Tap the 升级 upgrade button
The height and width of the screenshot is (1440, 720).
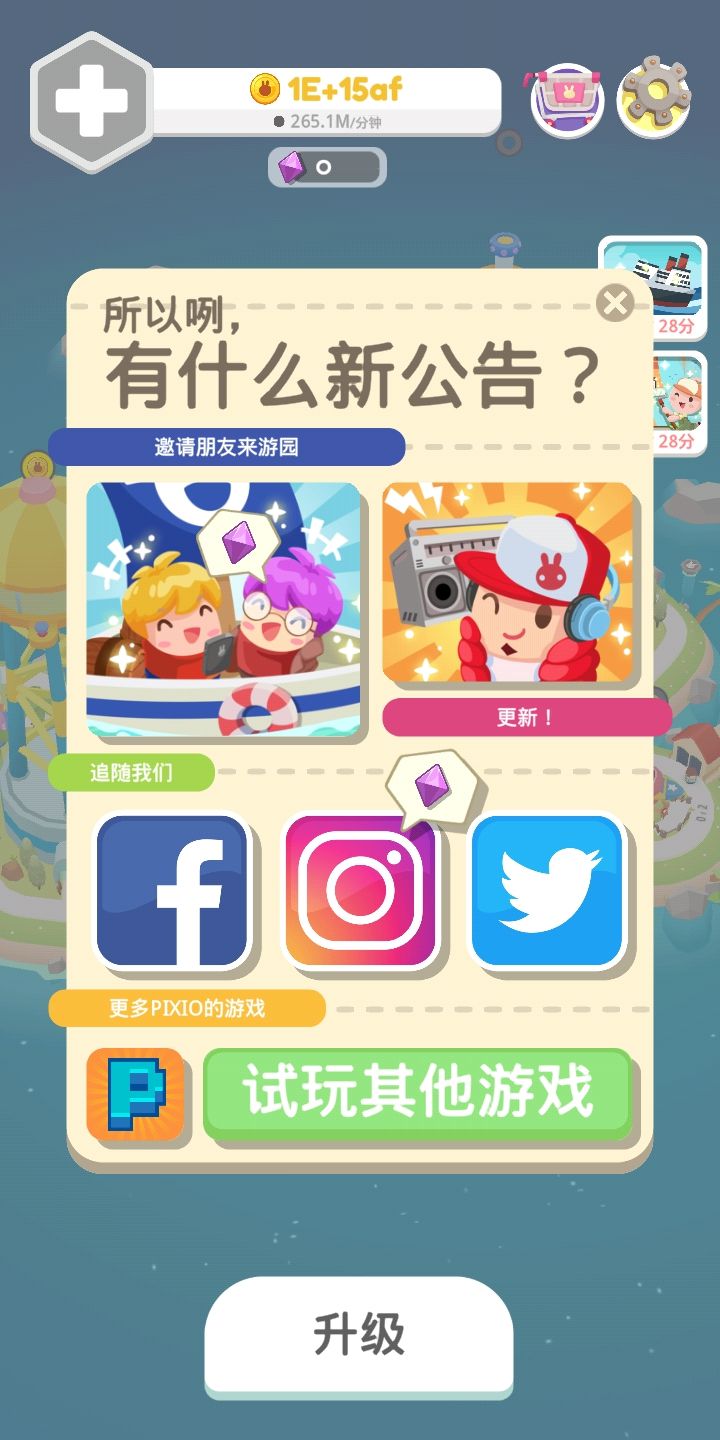[359, 1335]
